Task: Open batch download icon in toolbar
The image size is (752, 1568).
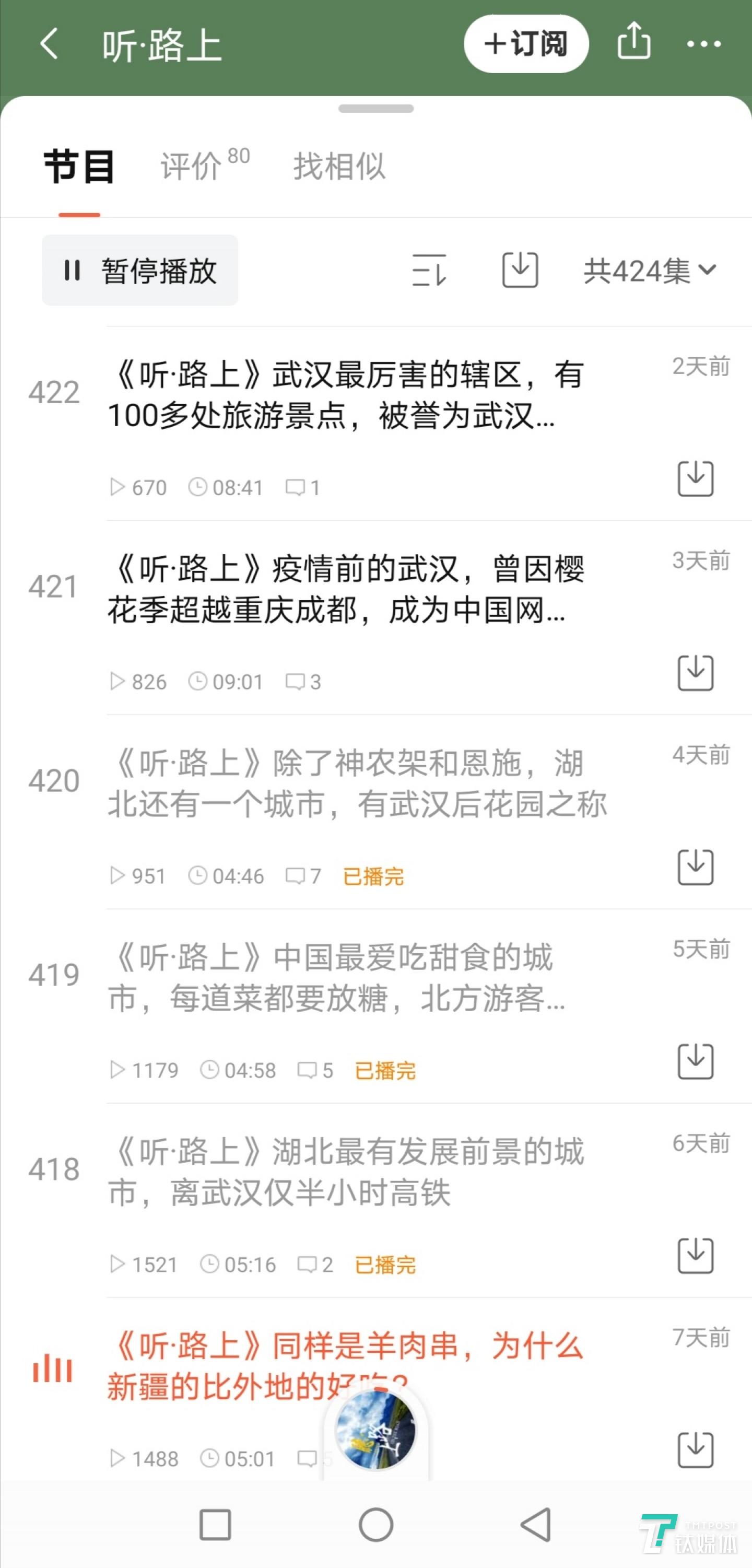Action: pos(520,270)
